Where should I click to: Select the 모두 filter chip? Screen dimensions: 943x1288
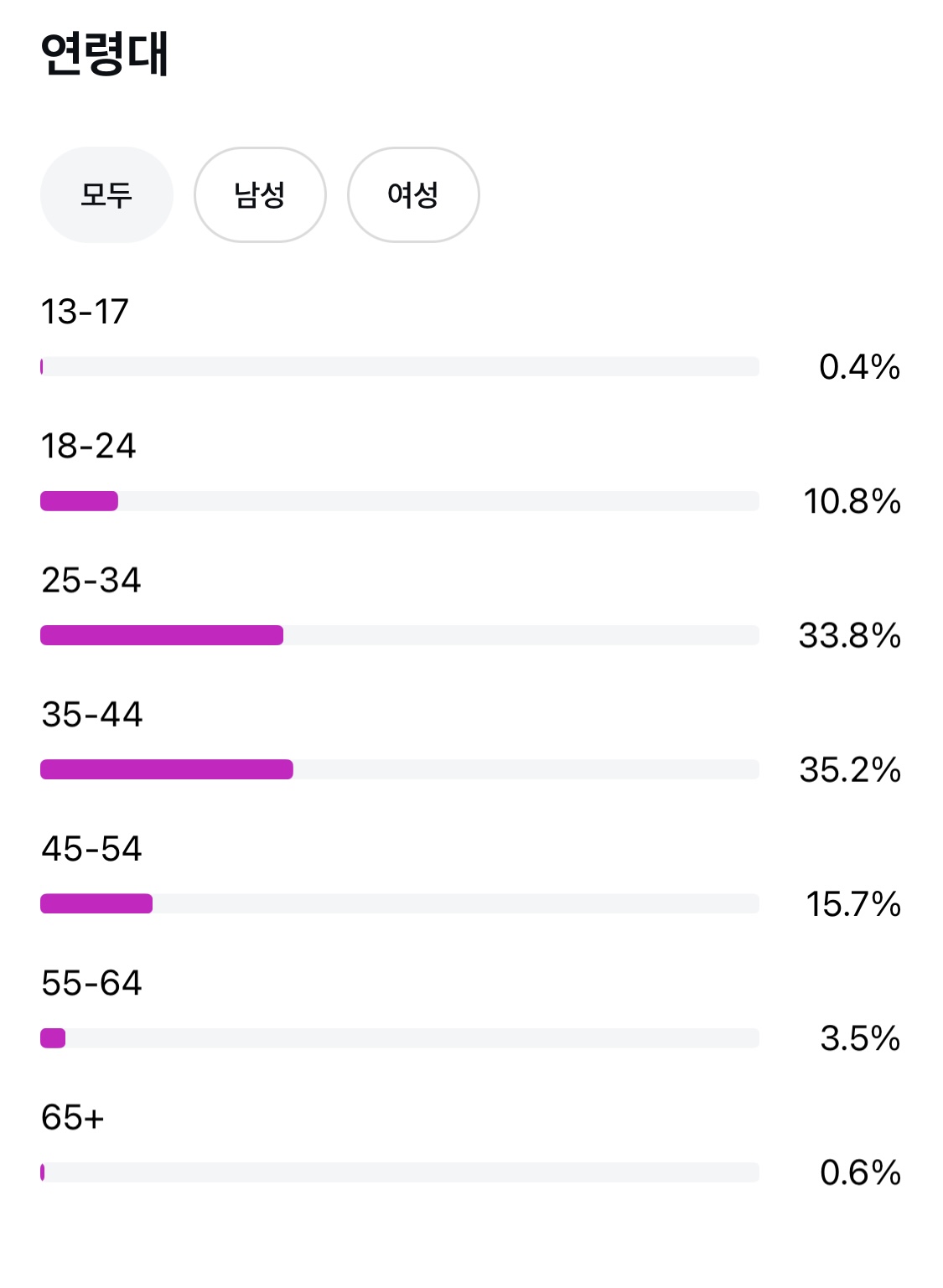click(x=106, y=194)
